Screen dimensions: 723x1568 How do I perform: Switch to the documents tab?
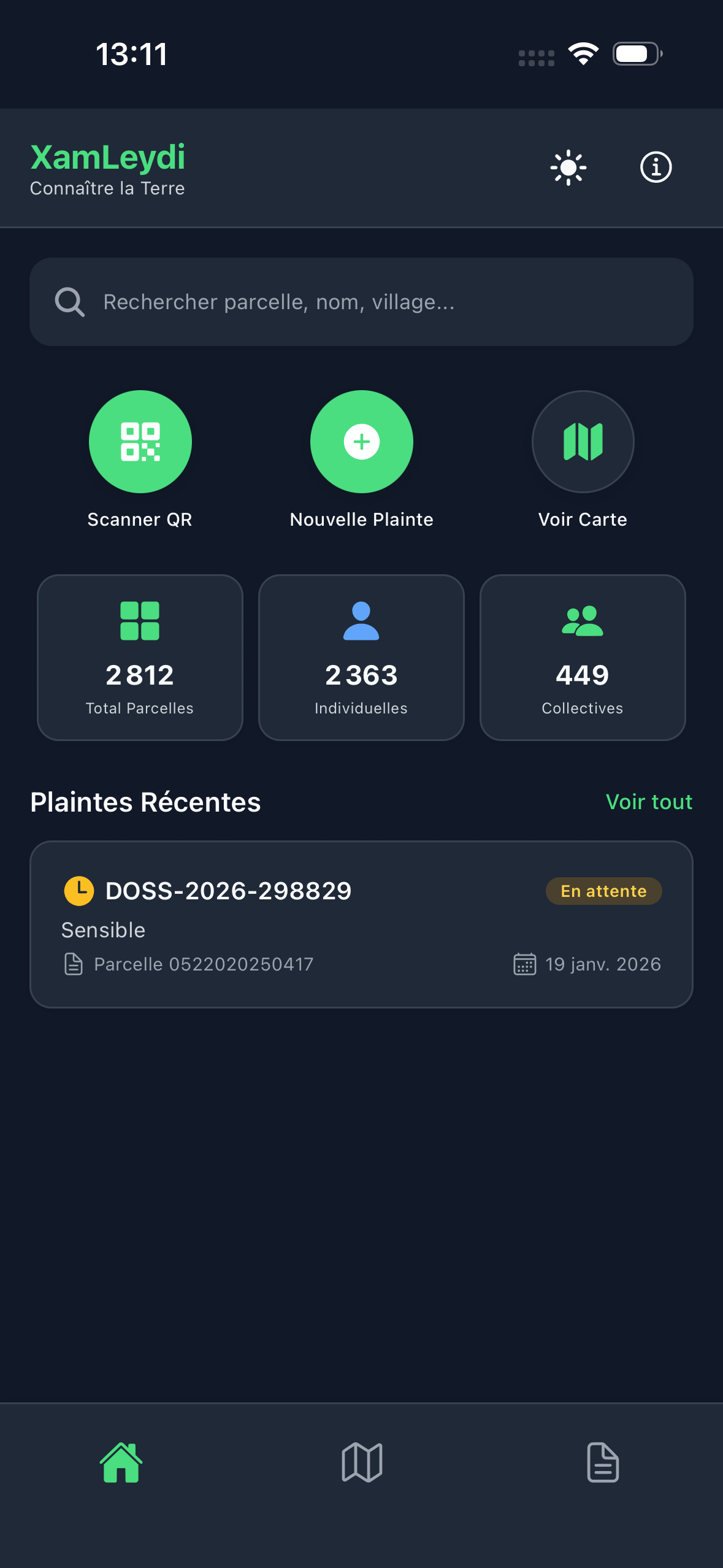pyautogui.click(x=603, y=1462)
